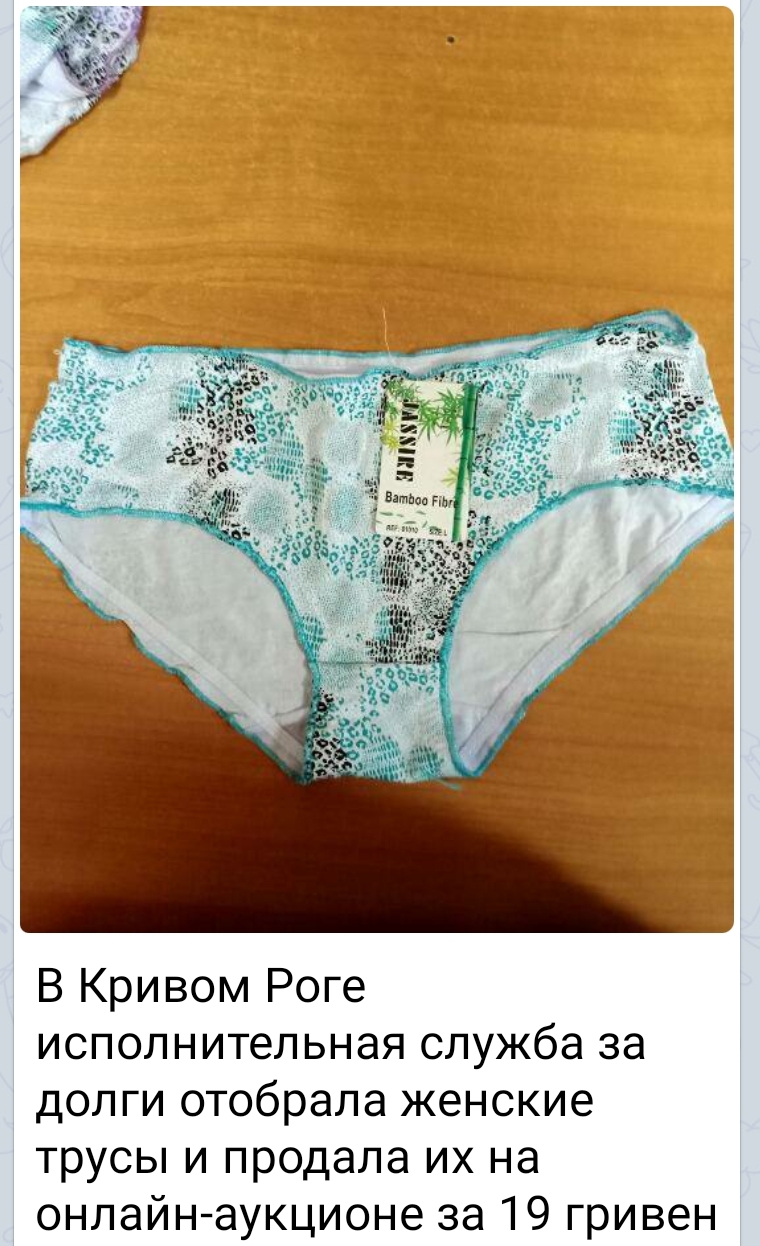Open the photo attached to the post
Viewport: 760px width, 1246px height.
[377, 470]
